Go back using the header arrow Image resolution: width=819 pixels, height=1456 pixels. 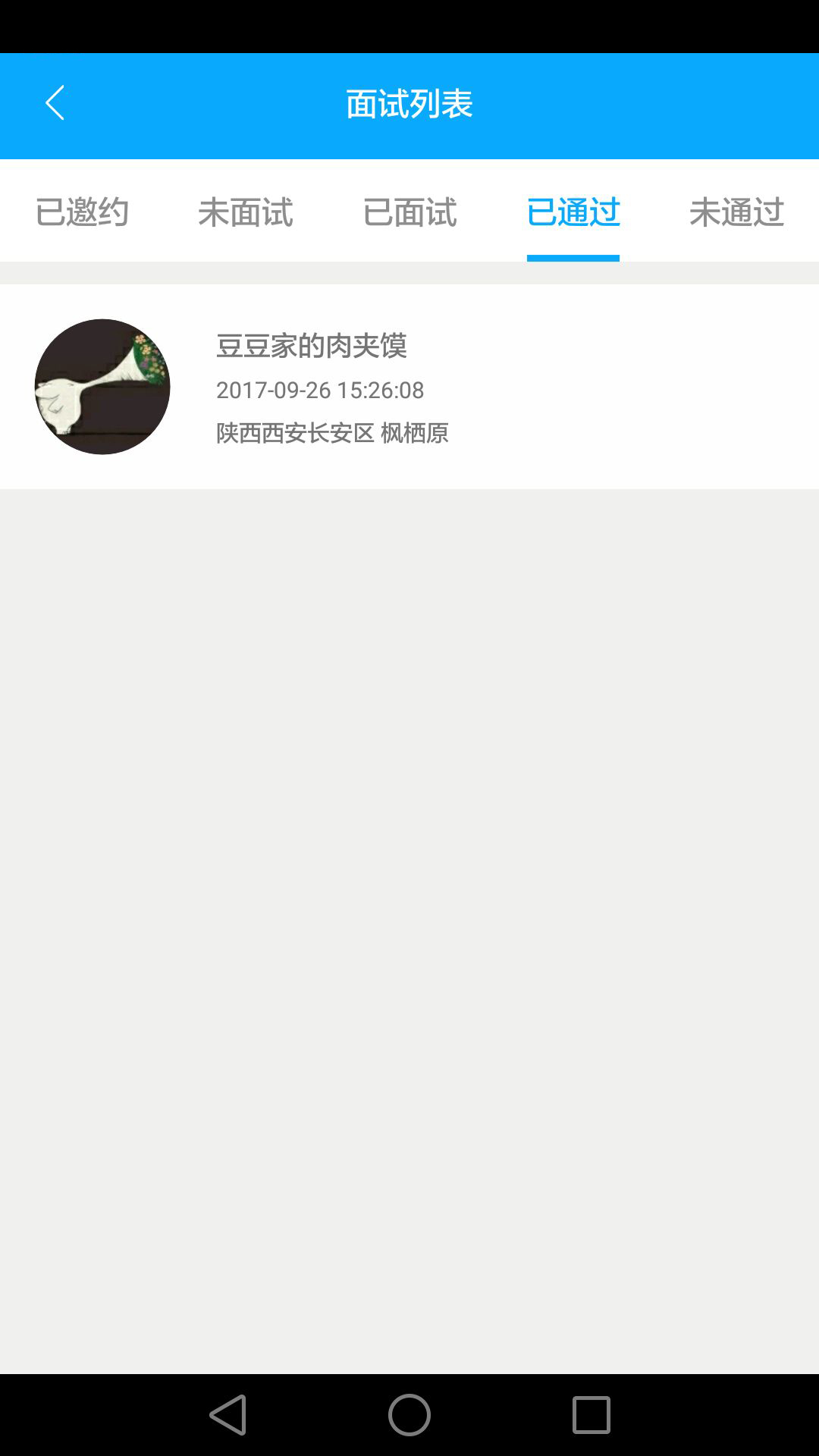tap(55, 103)
